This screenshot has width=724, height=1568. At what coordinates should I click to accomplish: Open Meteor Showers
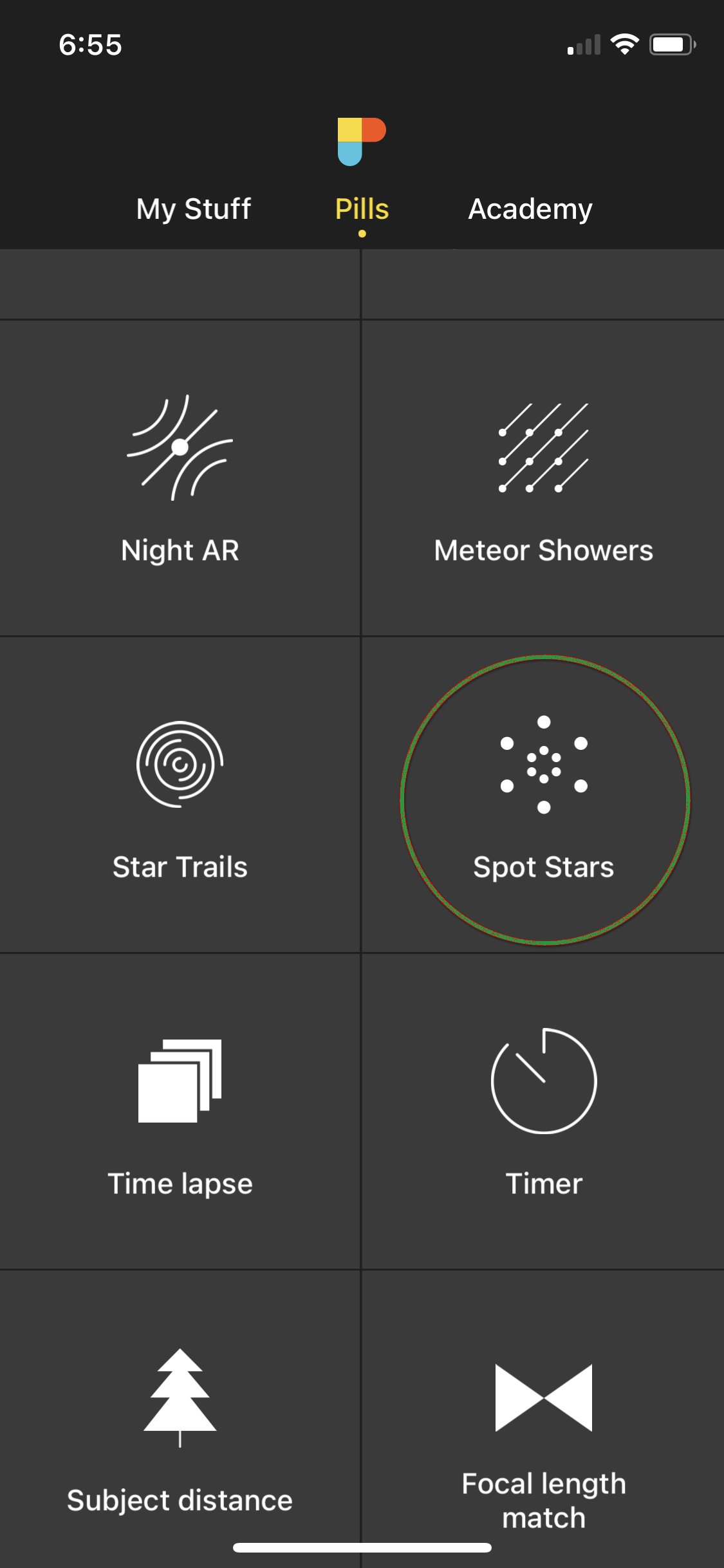click(x=543, y=478)
